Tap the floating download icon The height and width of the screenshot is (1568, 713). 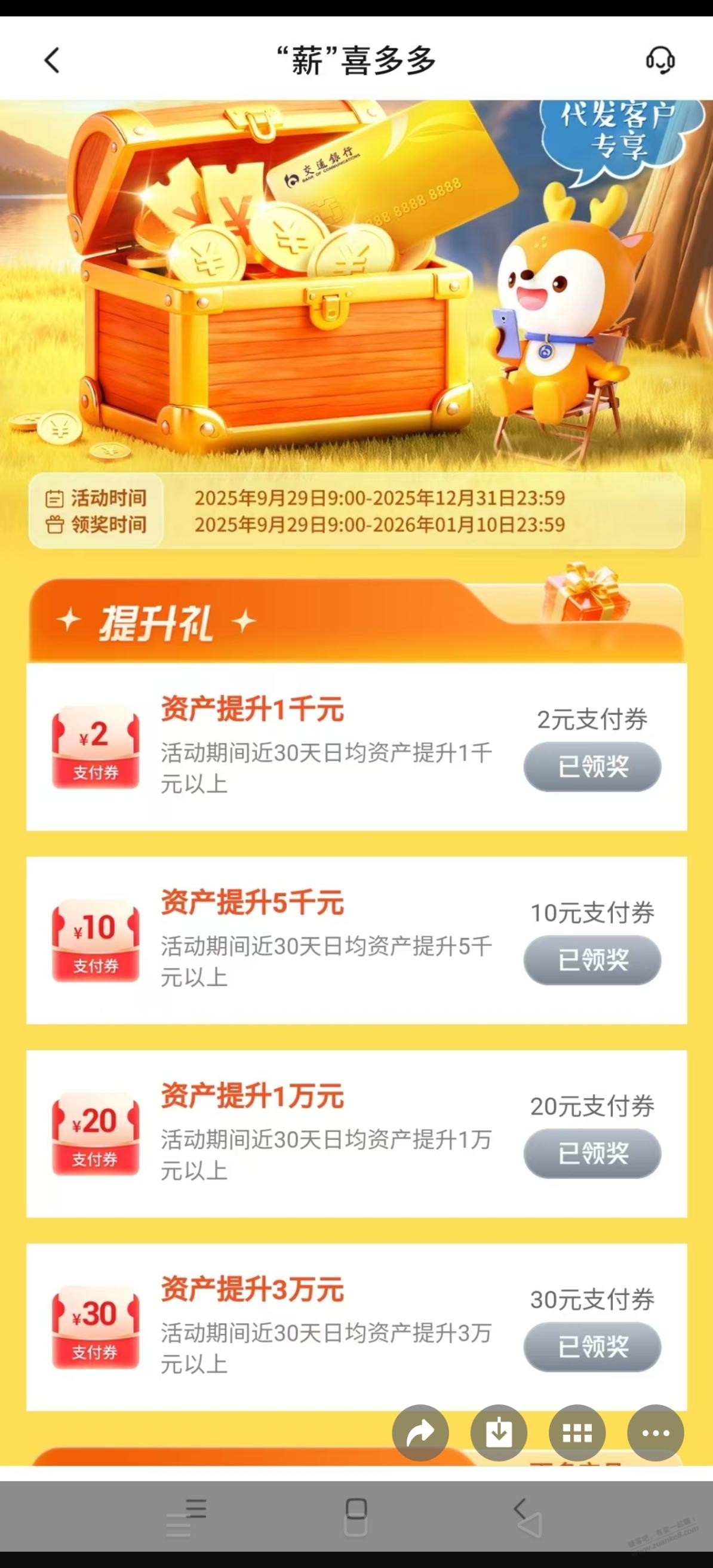pos(499,1433)
